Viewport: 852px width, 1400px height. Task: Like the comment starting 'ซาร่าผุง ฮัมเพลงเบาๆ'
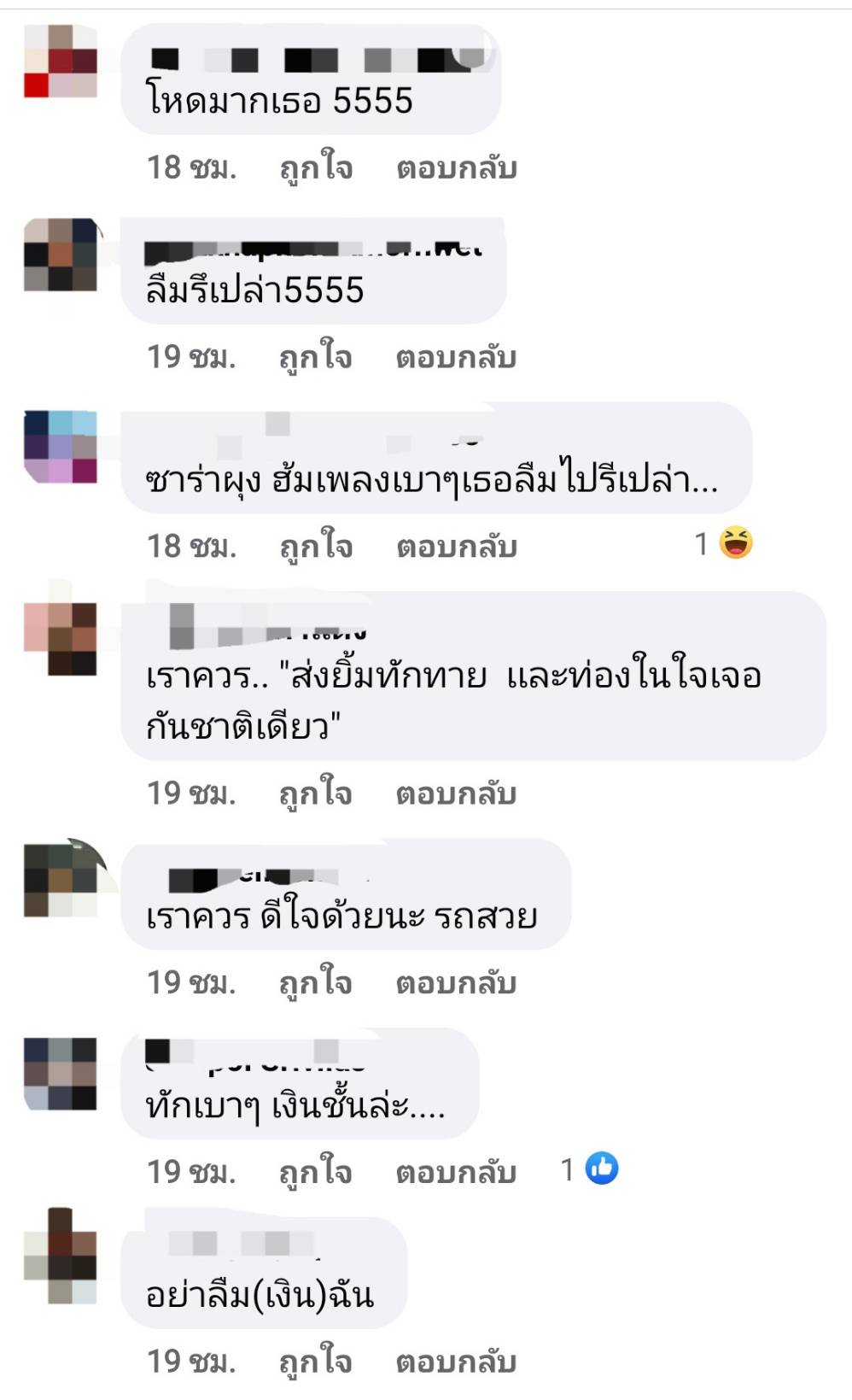(x=315, y=547)
